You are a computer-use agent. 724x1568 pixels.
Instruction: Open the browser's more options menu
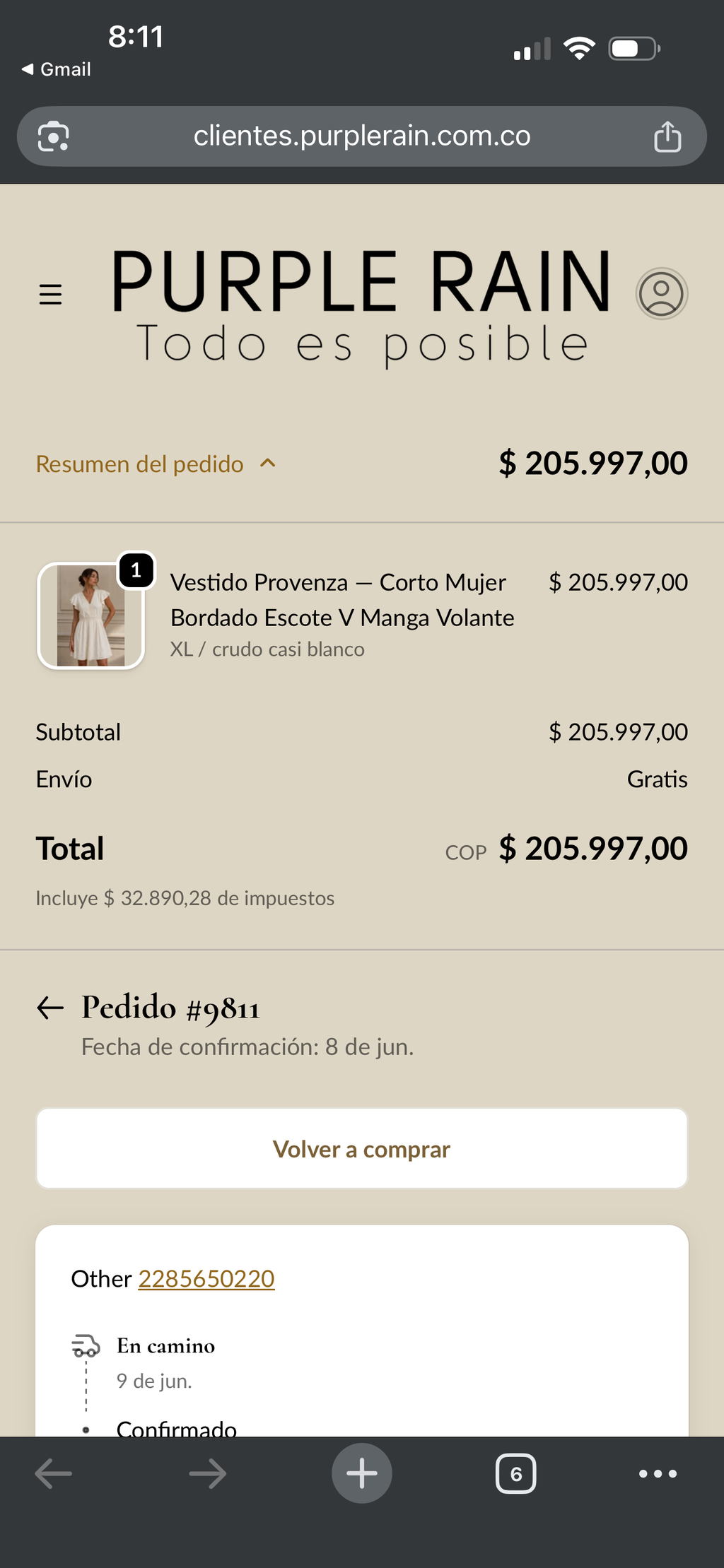click(658, 1474)
